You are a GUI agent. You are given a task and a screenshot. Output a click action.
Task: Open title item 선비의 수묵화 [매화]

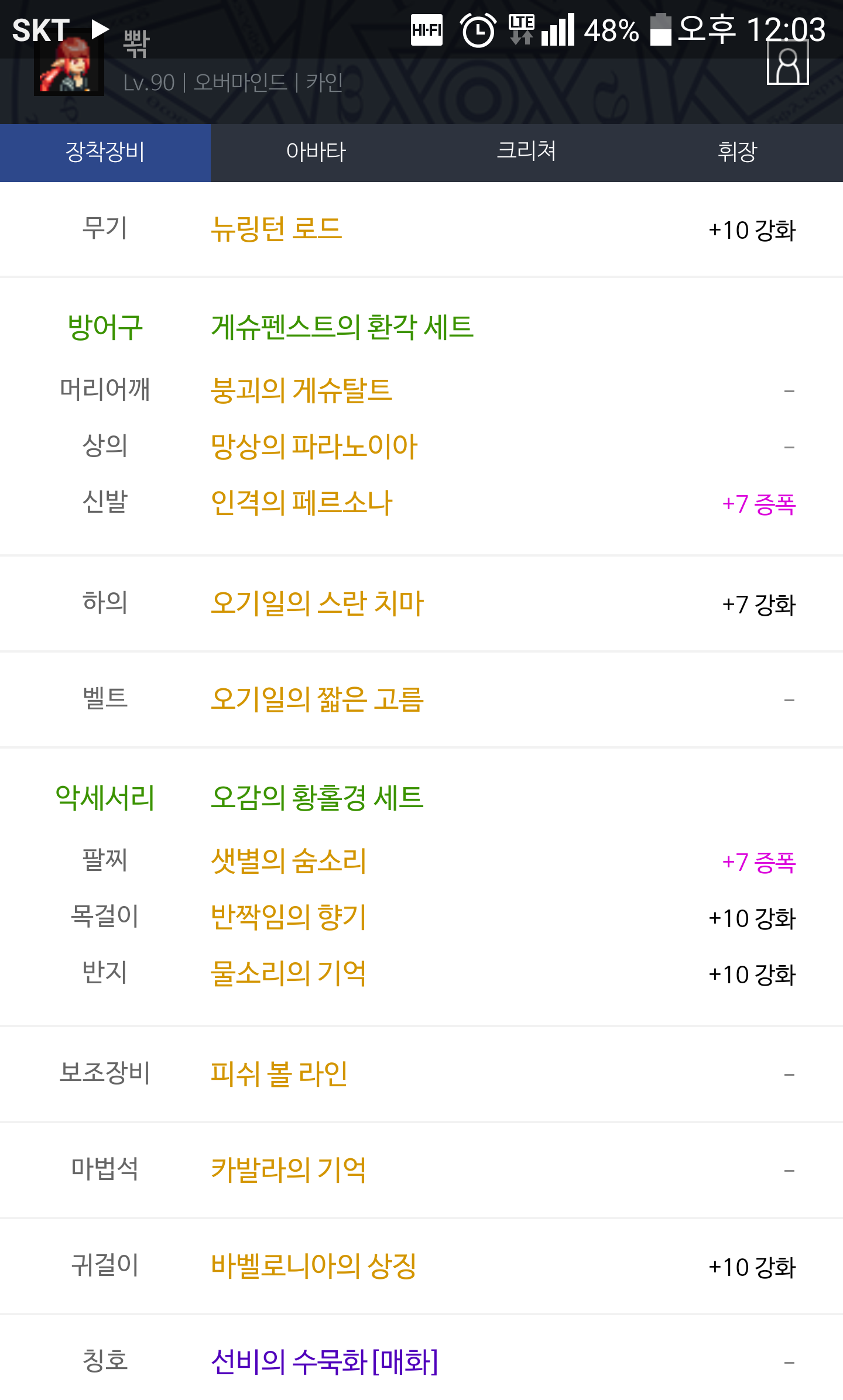pyautogui.click(x=324, y=1362)
